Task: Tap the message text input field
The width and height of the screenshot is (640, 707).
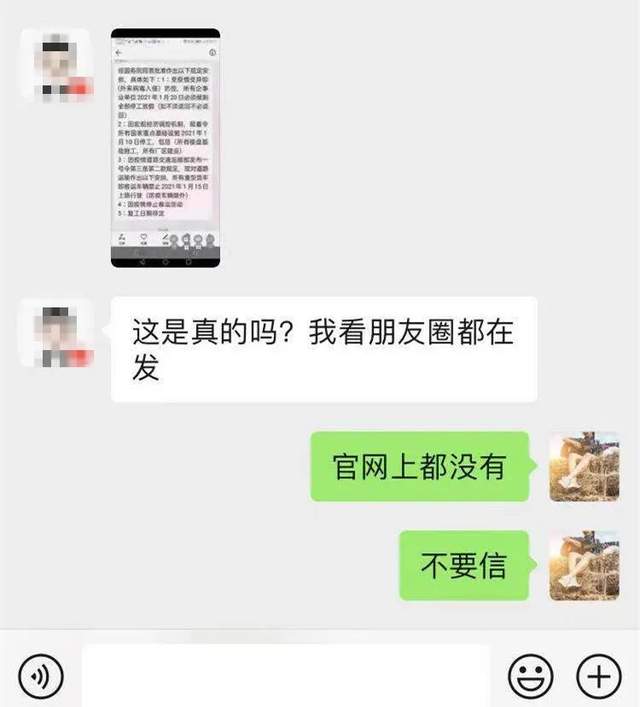Action: pyautogui.click(x=285, y=675)
